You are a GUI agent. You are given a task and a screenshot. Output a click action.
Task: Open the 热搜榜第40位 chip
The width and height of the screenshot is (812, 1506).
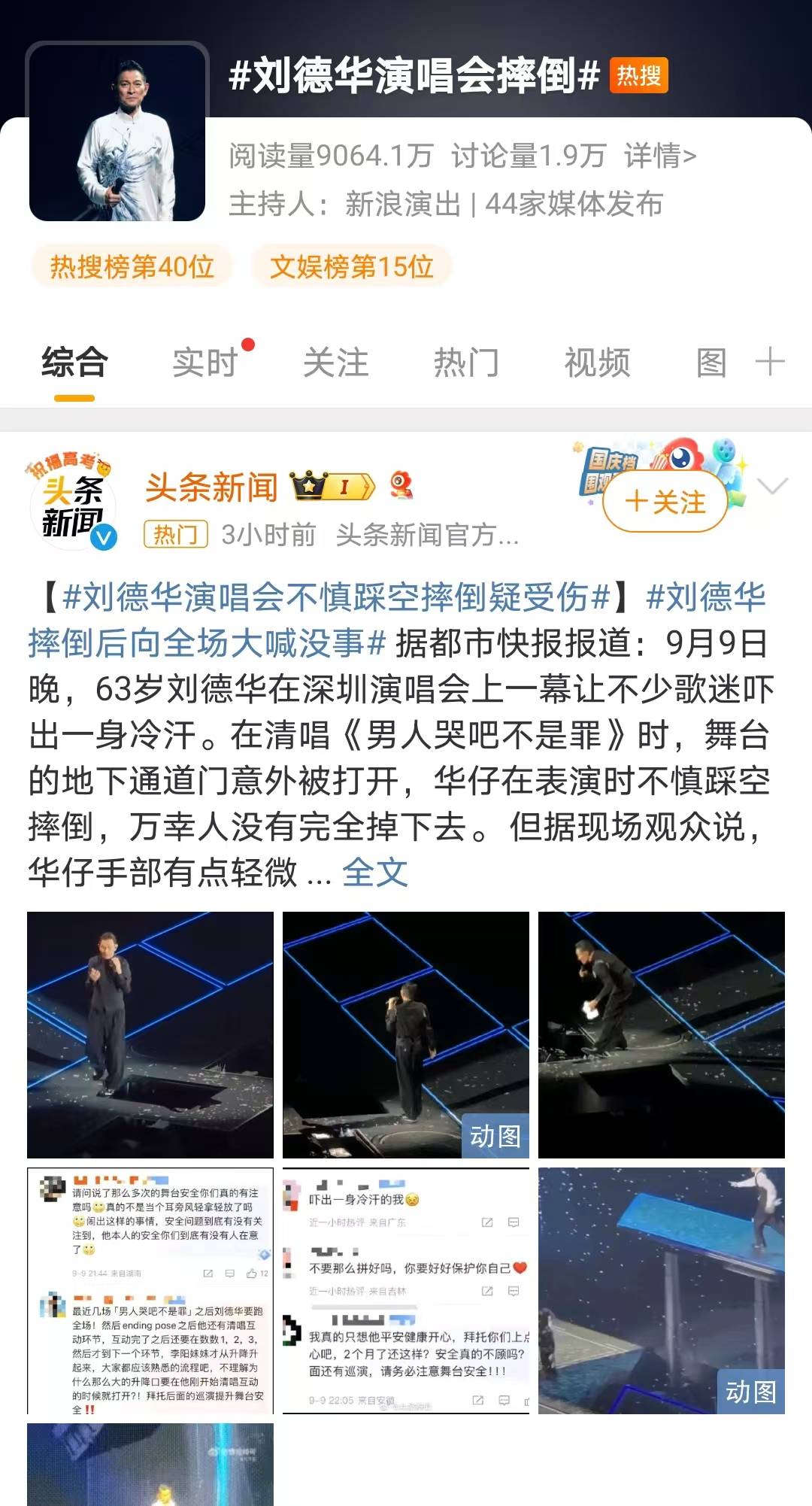pos(132,266)
